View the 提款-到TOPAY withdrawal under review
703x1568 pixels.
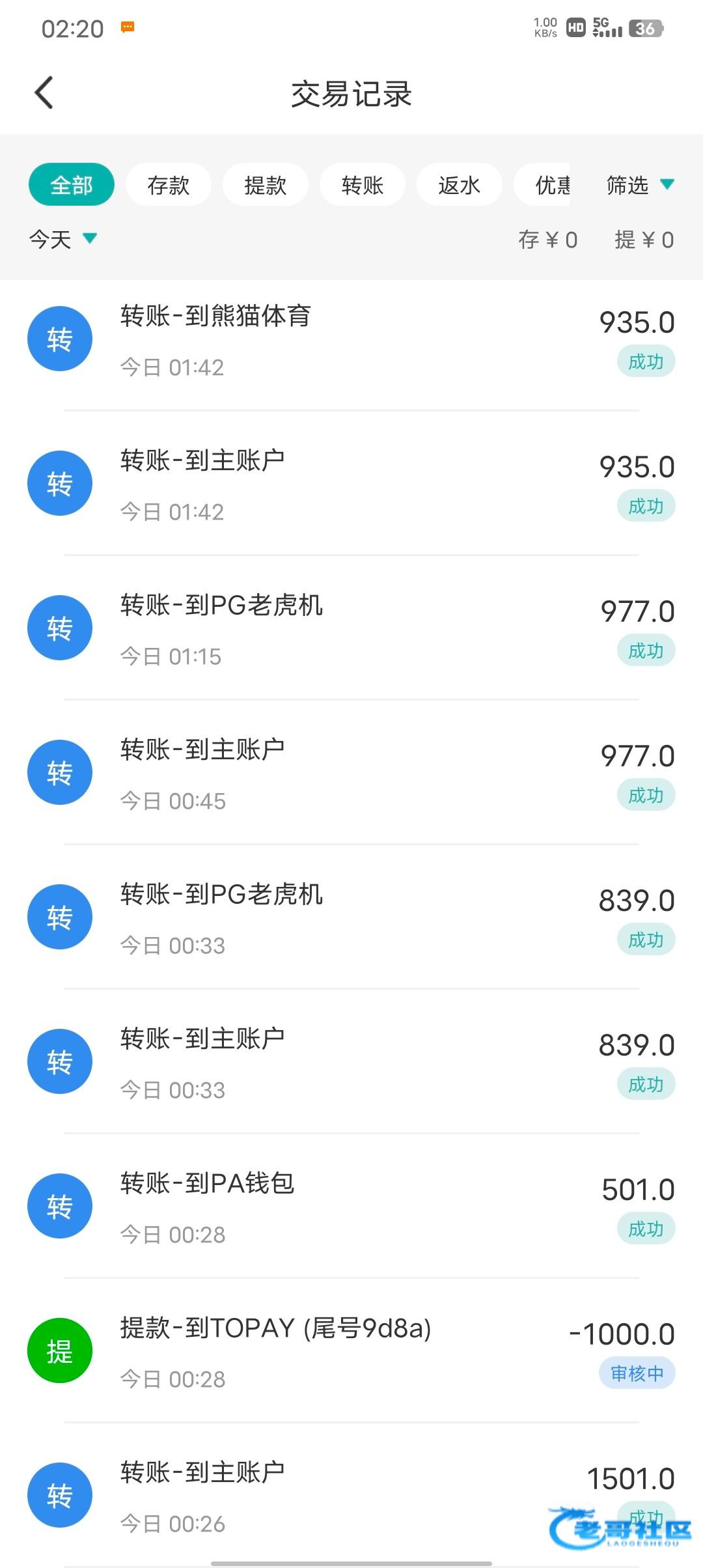click(x=351, y=1351)
